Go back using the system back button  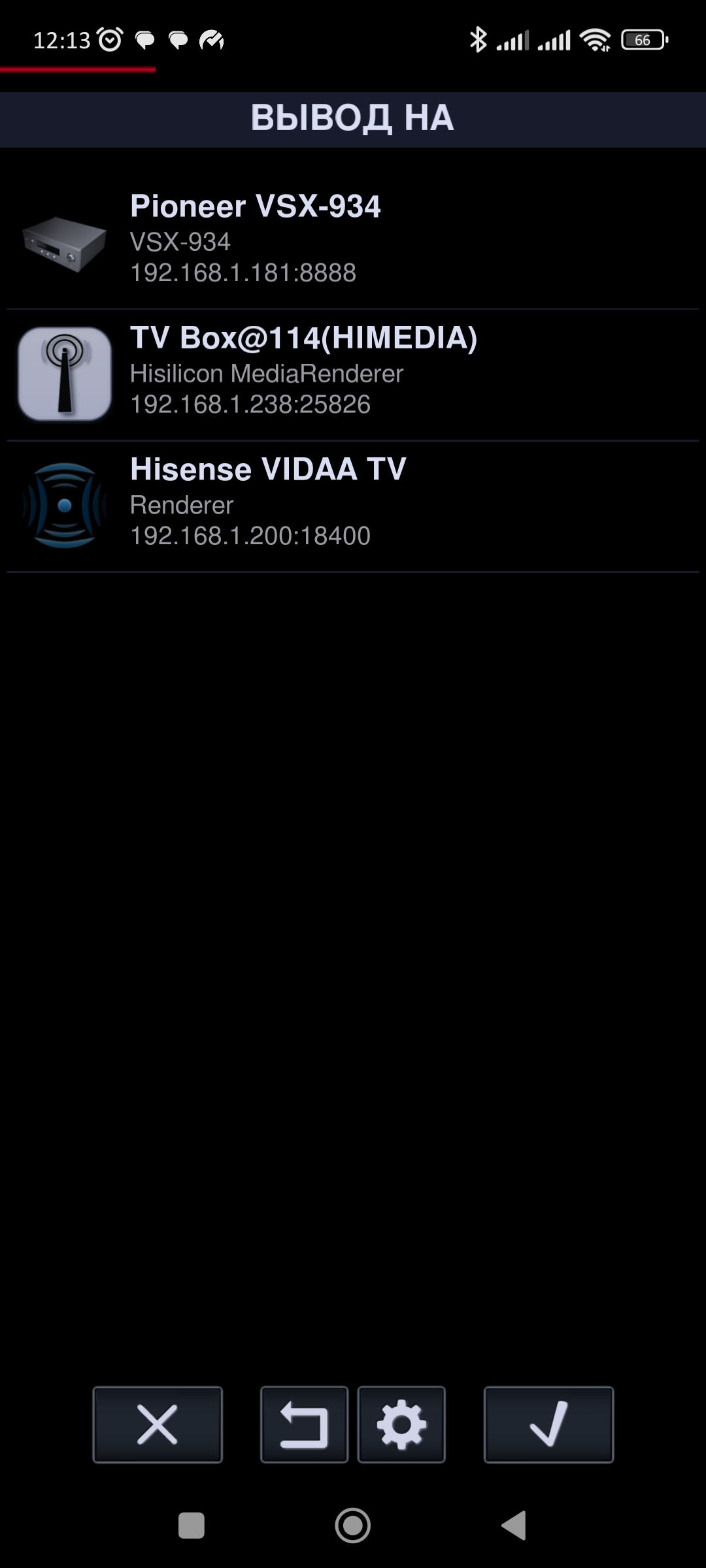coord(514,1526)
